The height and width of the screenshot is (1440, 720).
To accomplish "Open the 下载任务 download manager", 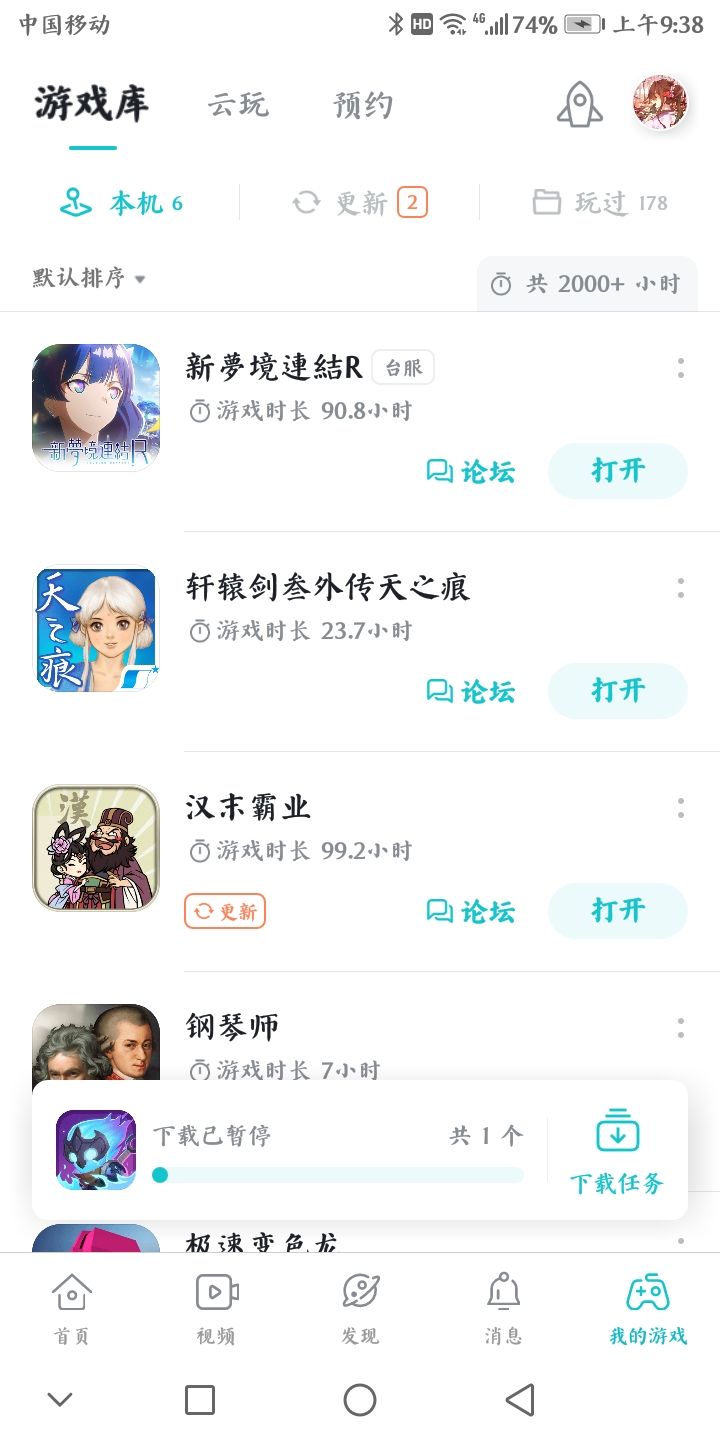I will (x=617, y=1150).
